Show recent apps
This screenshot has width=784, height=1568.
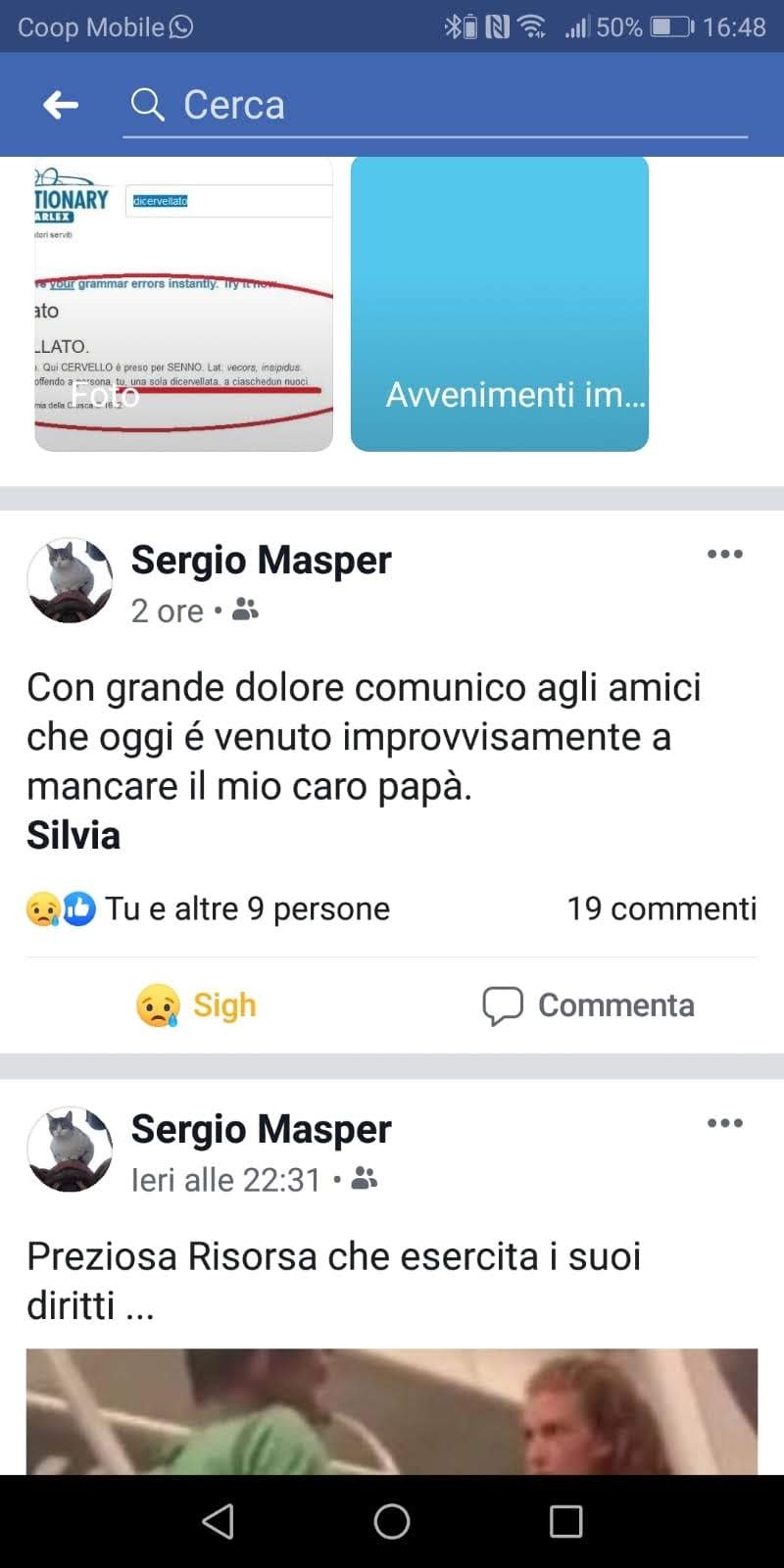[565, 1521]
